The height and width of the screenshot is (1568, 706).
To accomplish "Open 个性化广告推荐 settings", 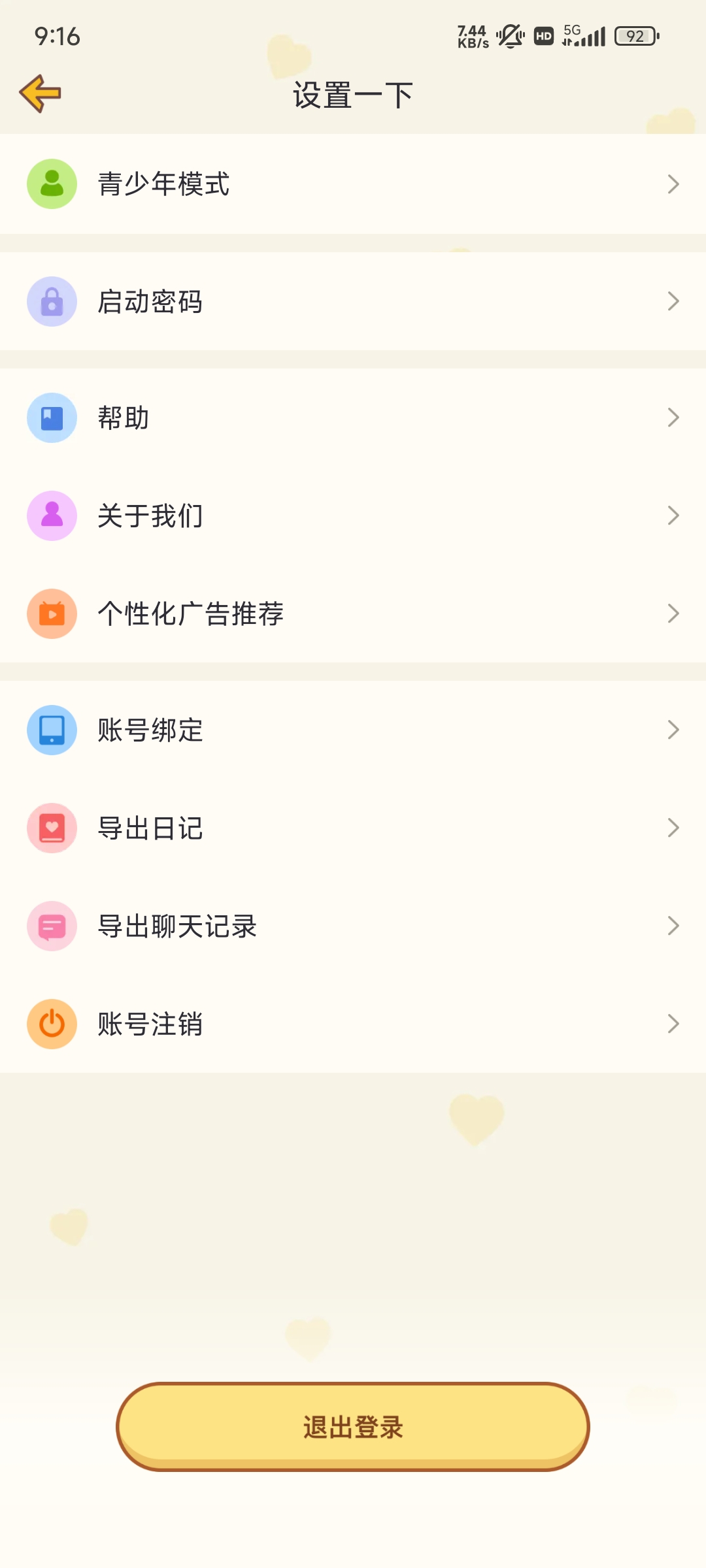I will tap(353, 613).
